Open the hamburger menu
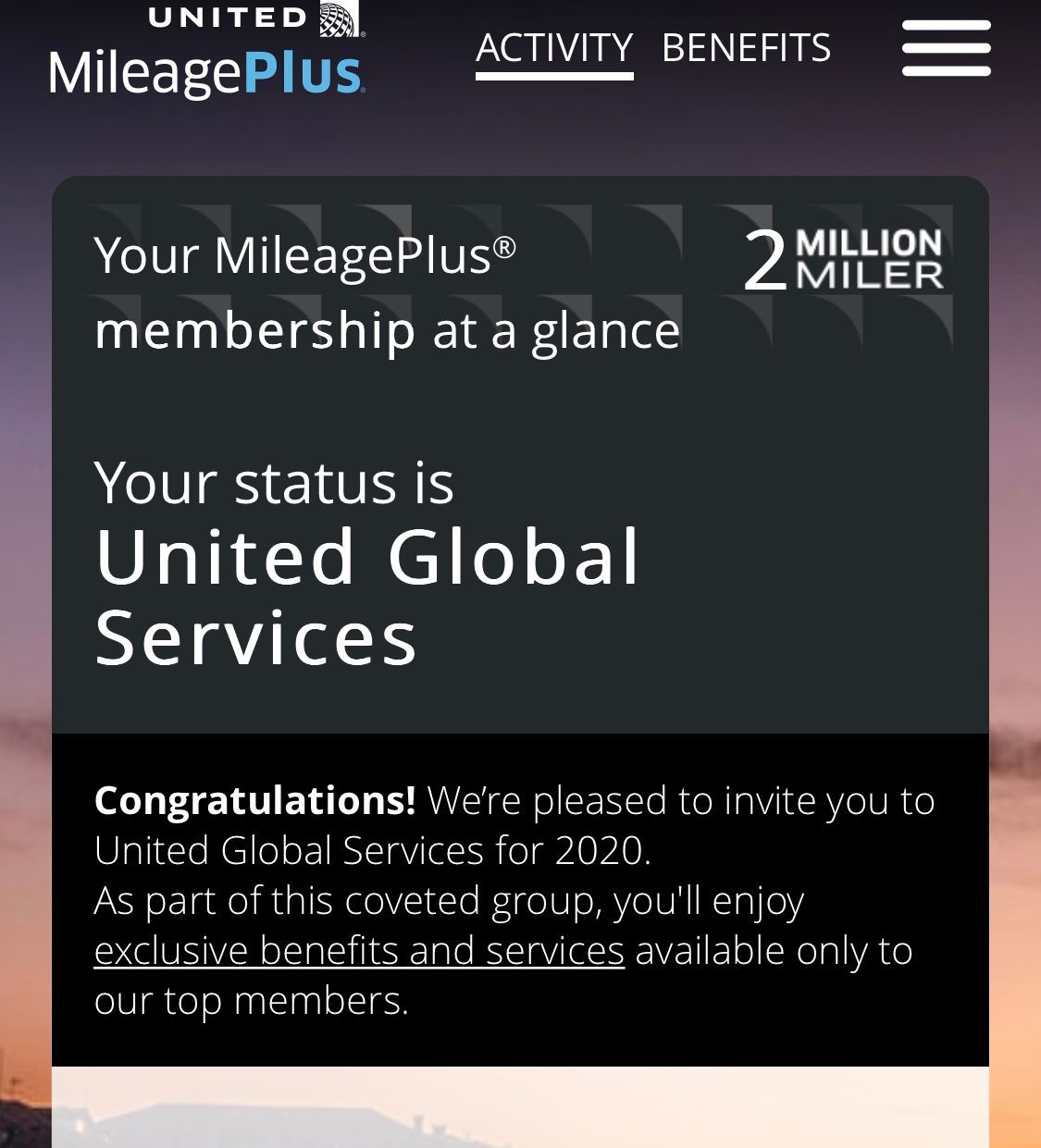This screenshot has height=1148, width=1041. pyautogui.click(x=947, y=48)
